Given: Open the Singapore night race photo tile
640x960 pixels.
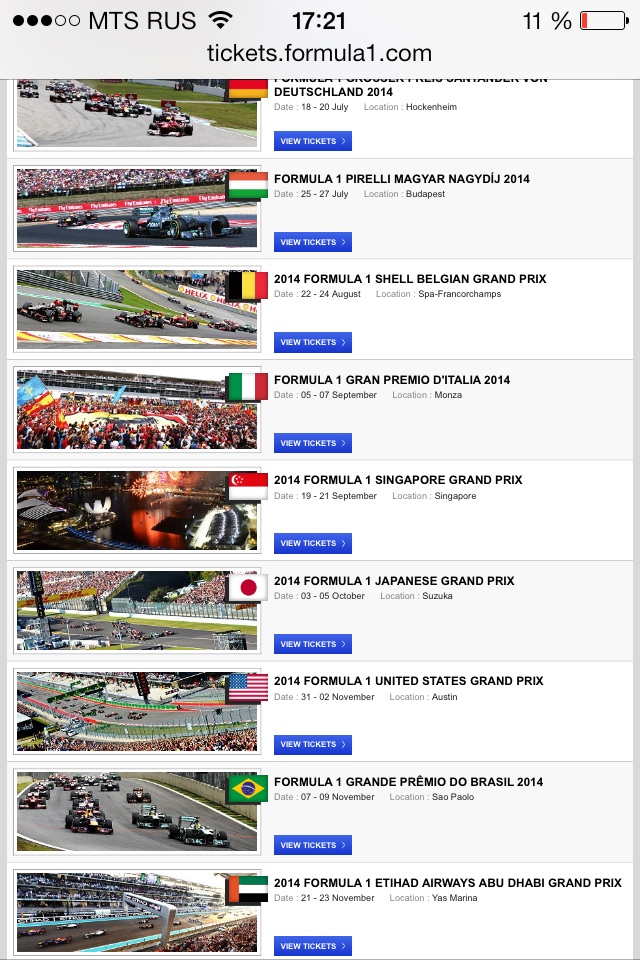Looking at the screenshot, I should pos(136,509).
